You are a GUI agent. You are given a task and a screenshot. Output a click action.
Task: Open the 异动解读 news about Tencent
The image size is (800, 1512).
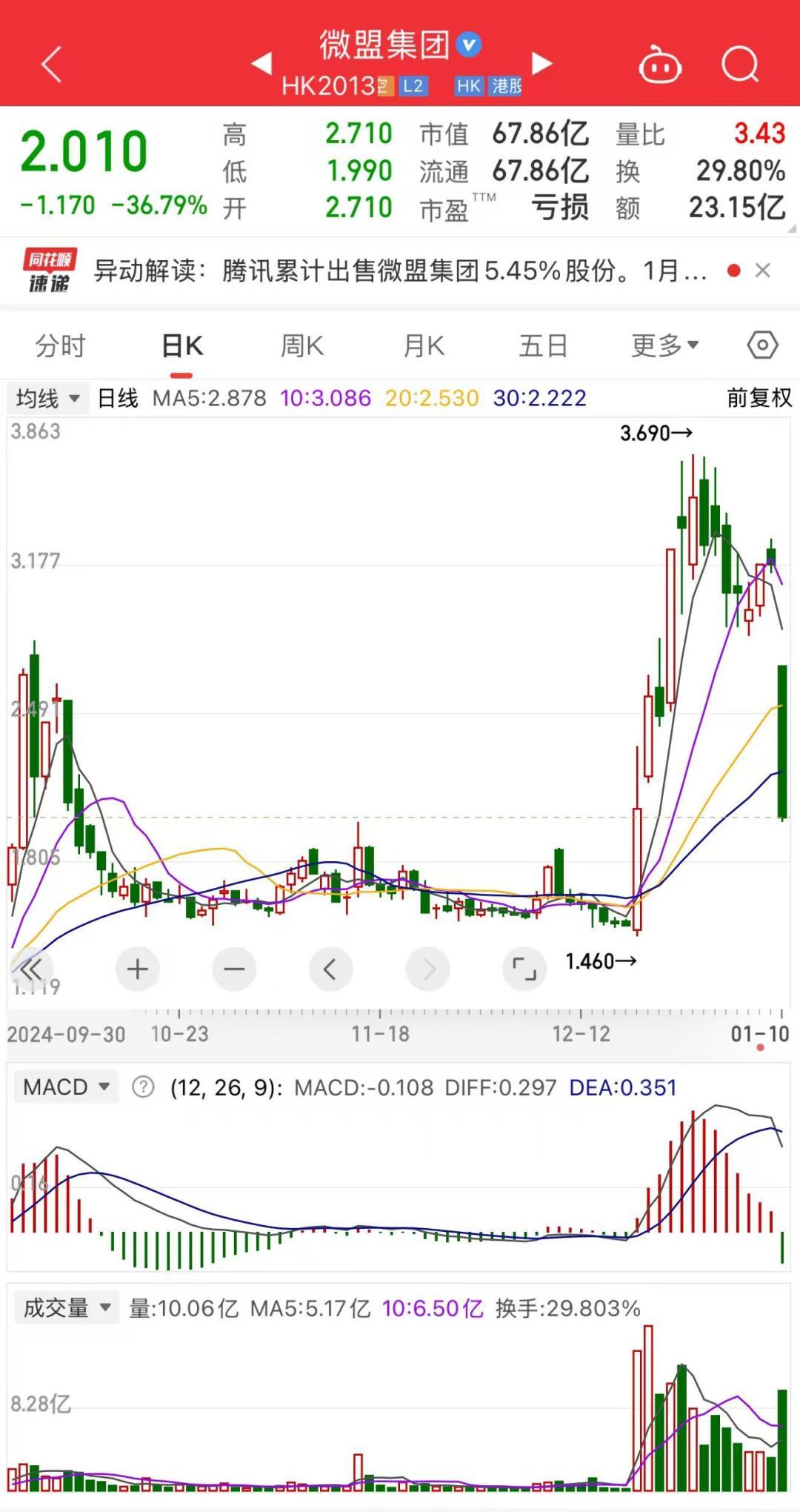point(400,271)
